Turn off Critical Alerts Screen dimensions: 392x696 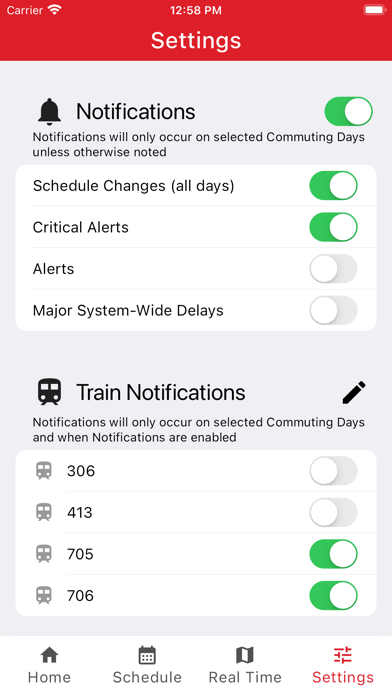[333, 227]
